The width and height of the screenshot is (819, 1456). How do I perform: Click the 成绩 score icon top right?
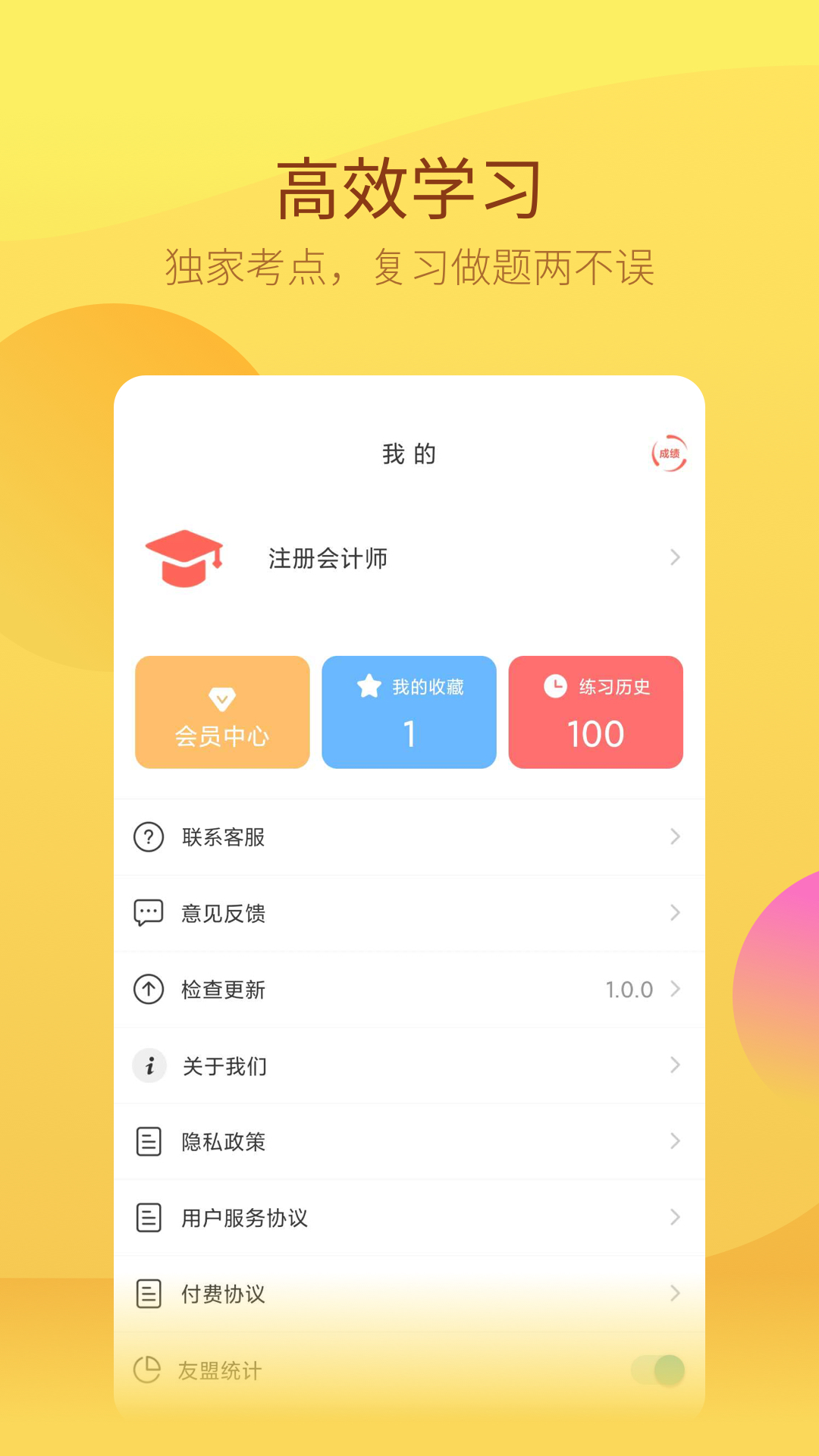click(x=670, y=453)
